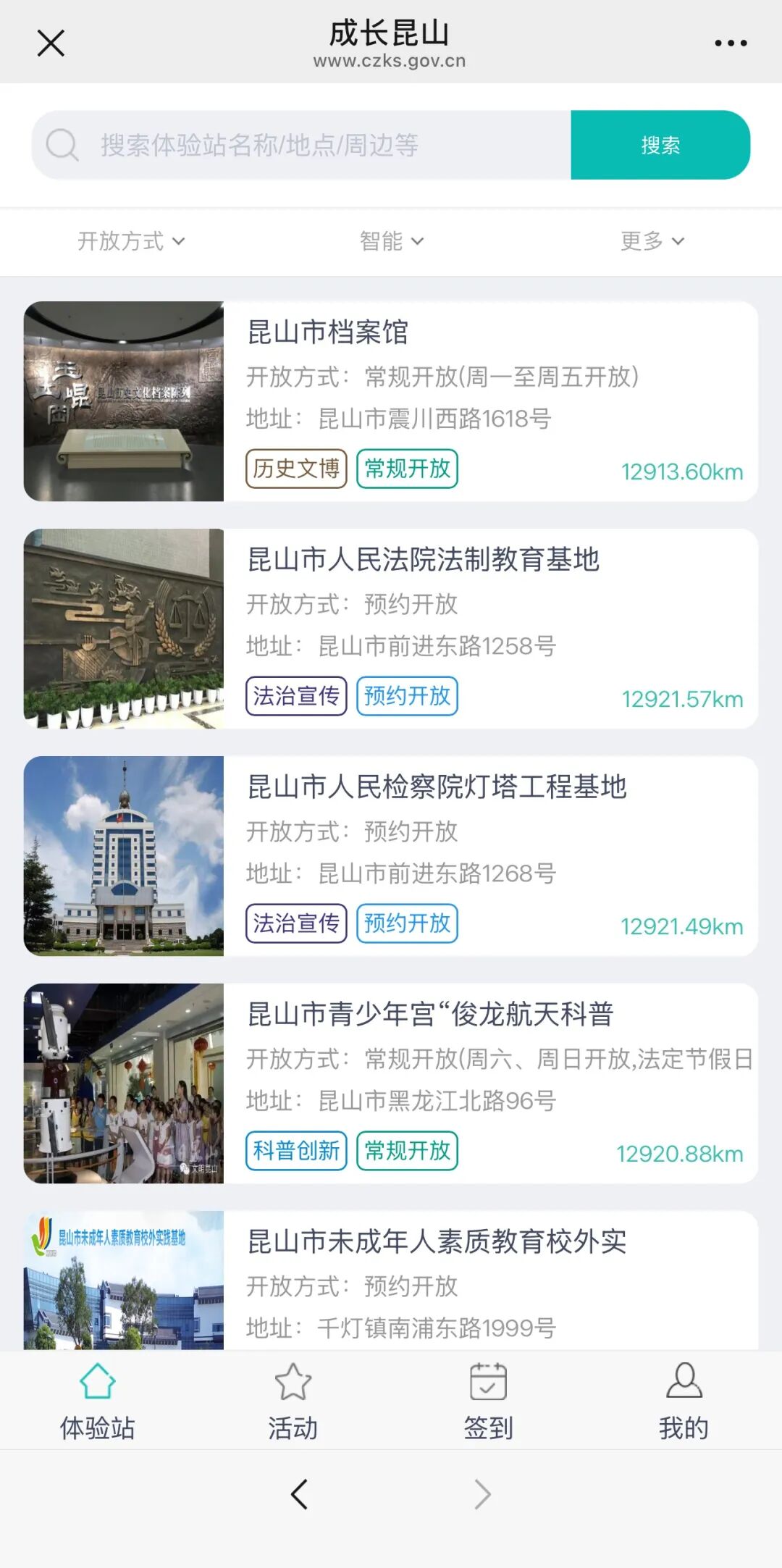Go to the 签到 tab

tap(489, 1401)
